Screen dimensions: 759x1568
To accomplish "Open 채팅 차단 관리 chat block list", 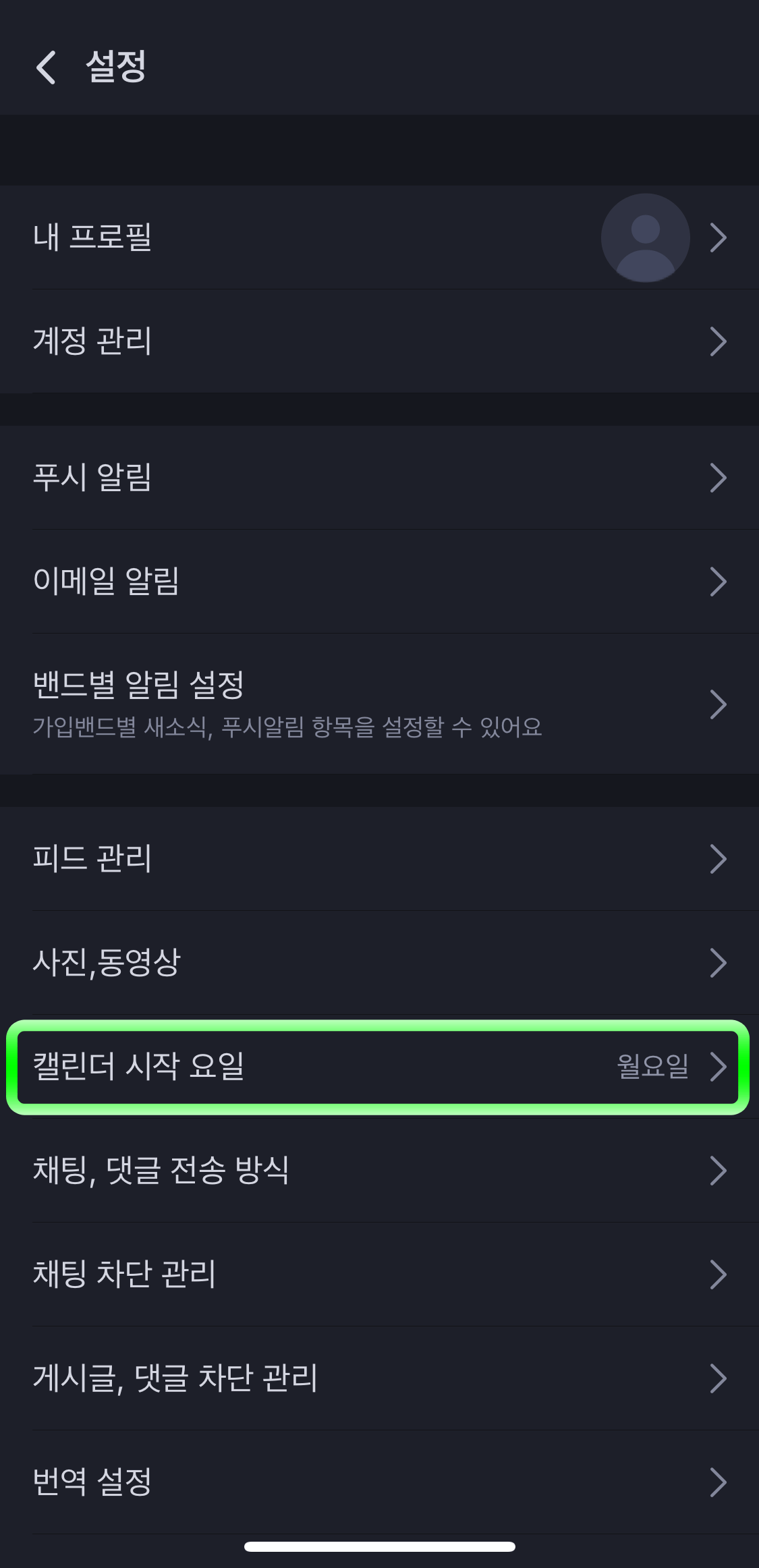I will point(270,1275).
